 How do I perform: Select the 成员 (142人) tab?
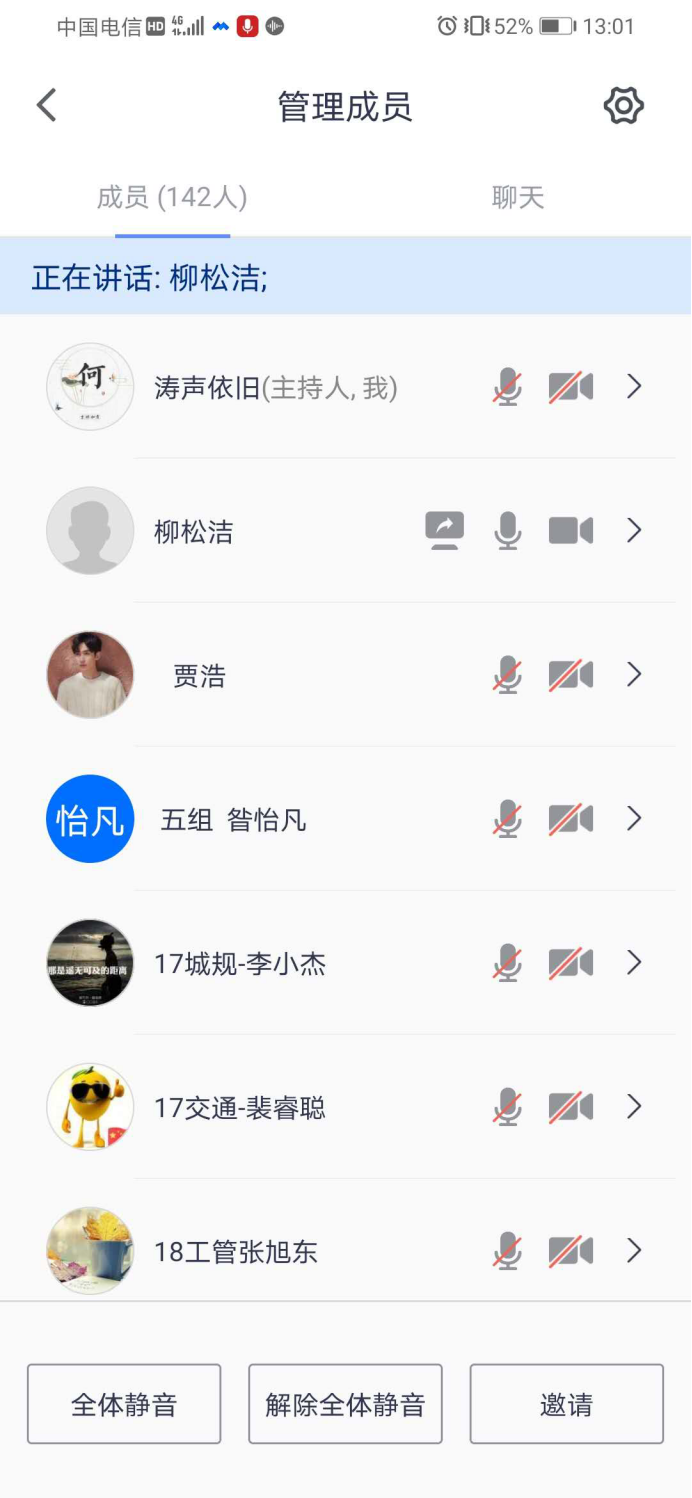pos(172,197)
